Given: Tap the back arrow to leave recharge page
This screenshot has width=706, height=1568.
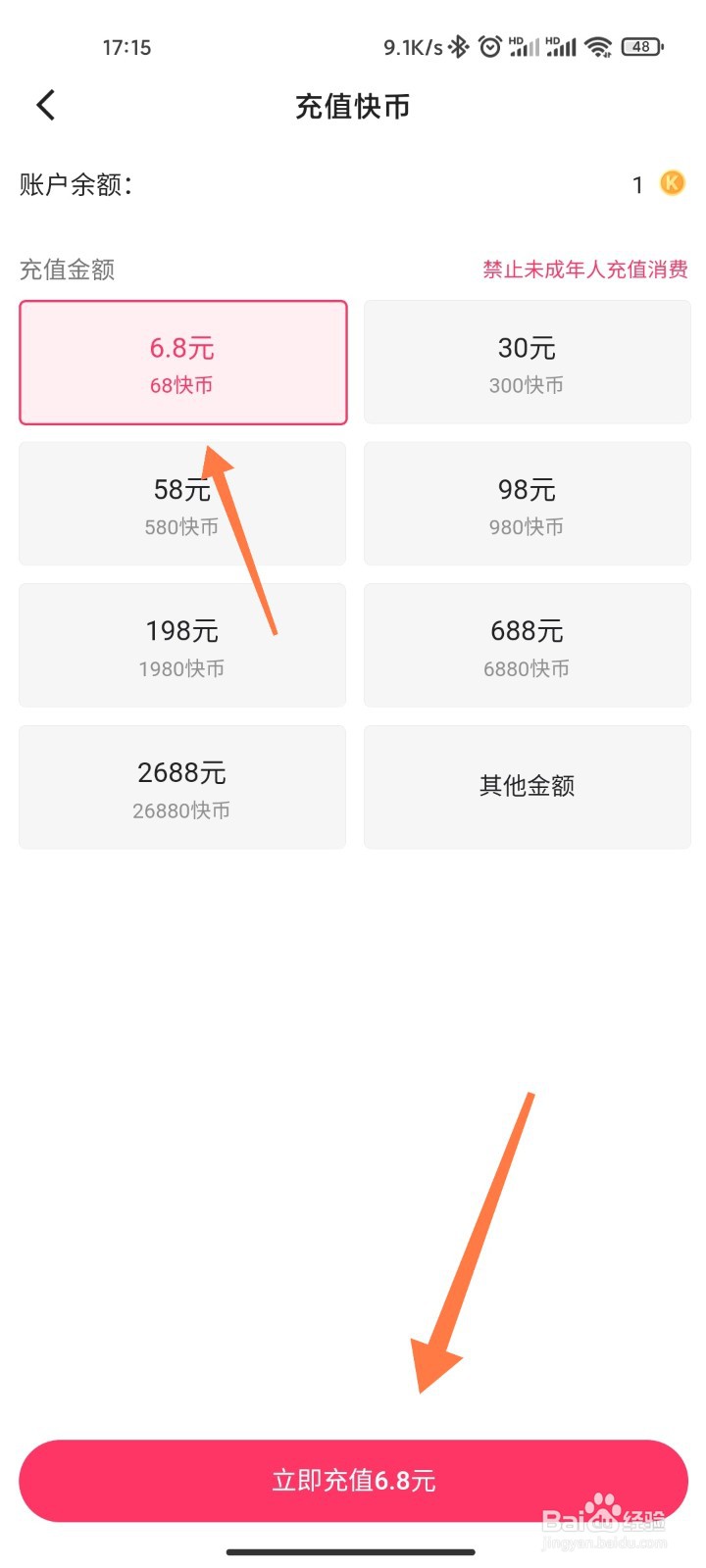Looking at the screenshot, I should click(44, 105).
